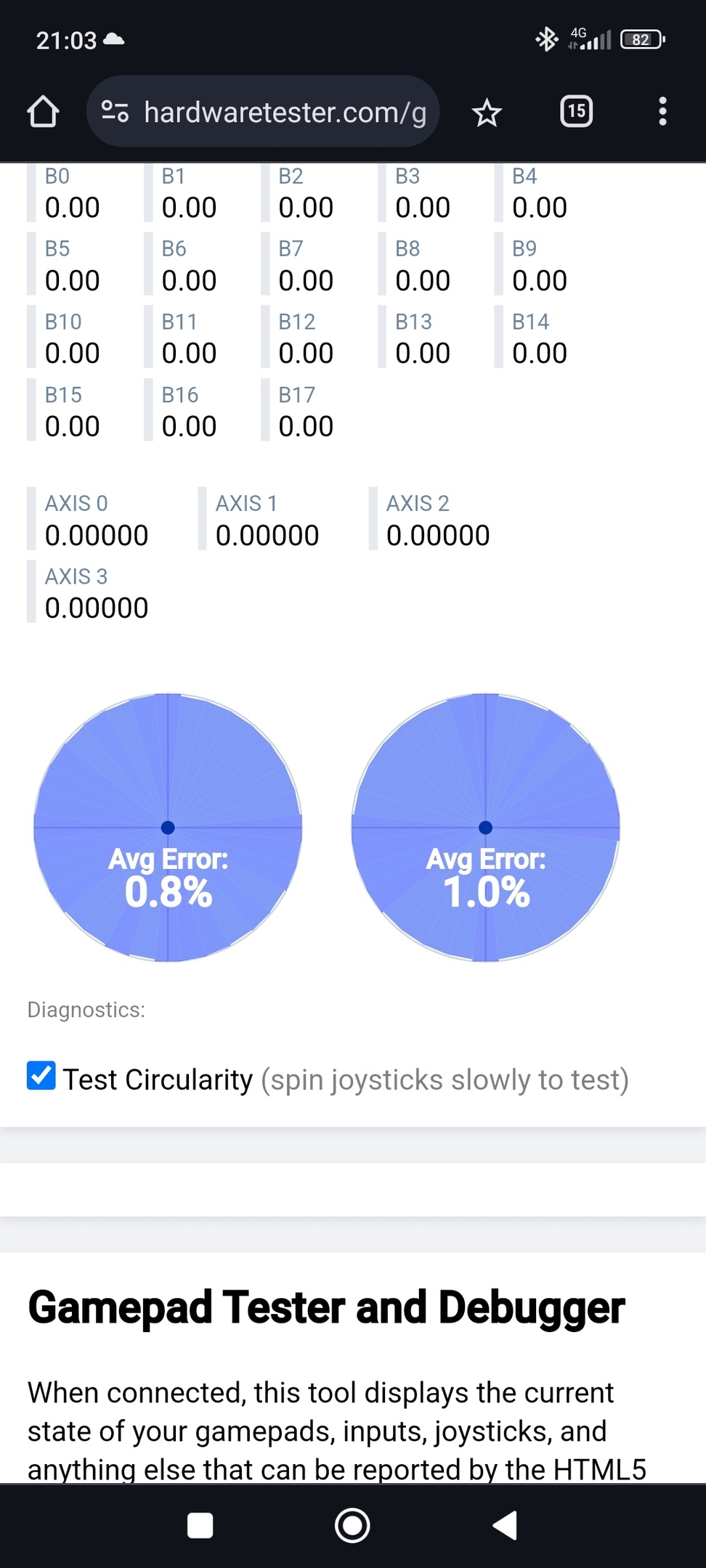Go back using the system back button
706x1568 pixels.
(505, 1525)
